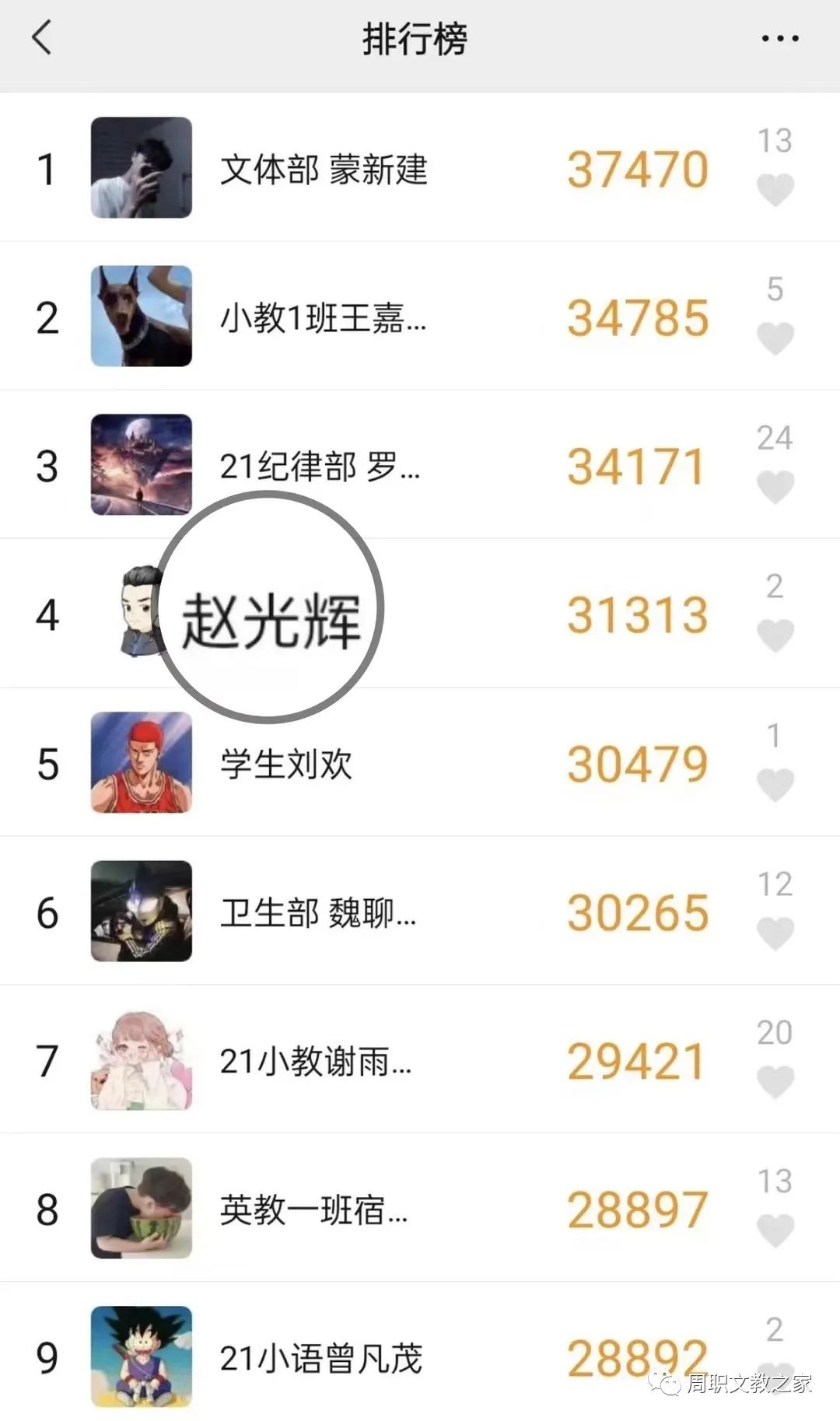View 21纪律部 罗's profile row
The height and width of the screenshot is (1421, 840).
point(319,466)
